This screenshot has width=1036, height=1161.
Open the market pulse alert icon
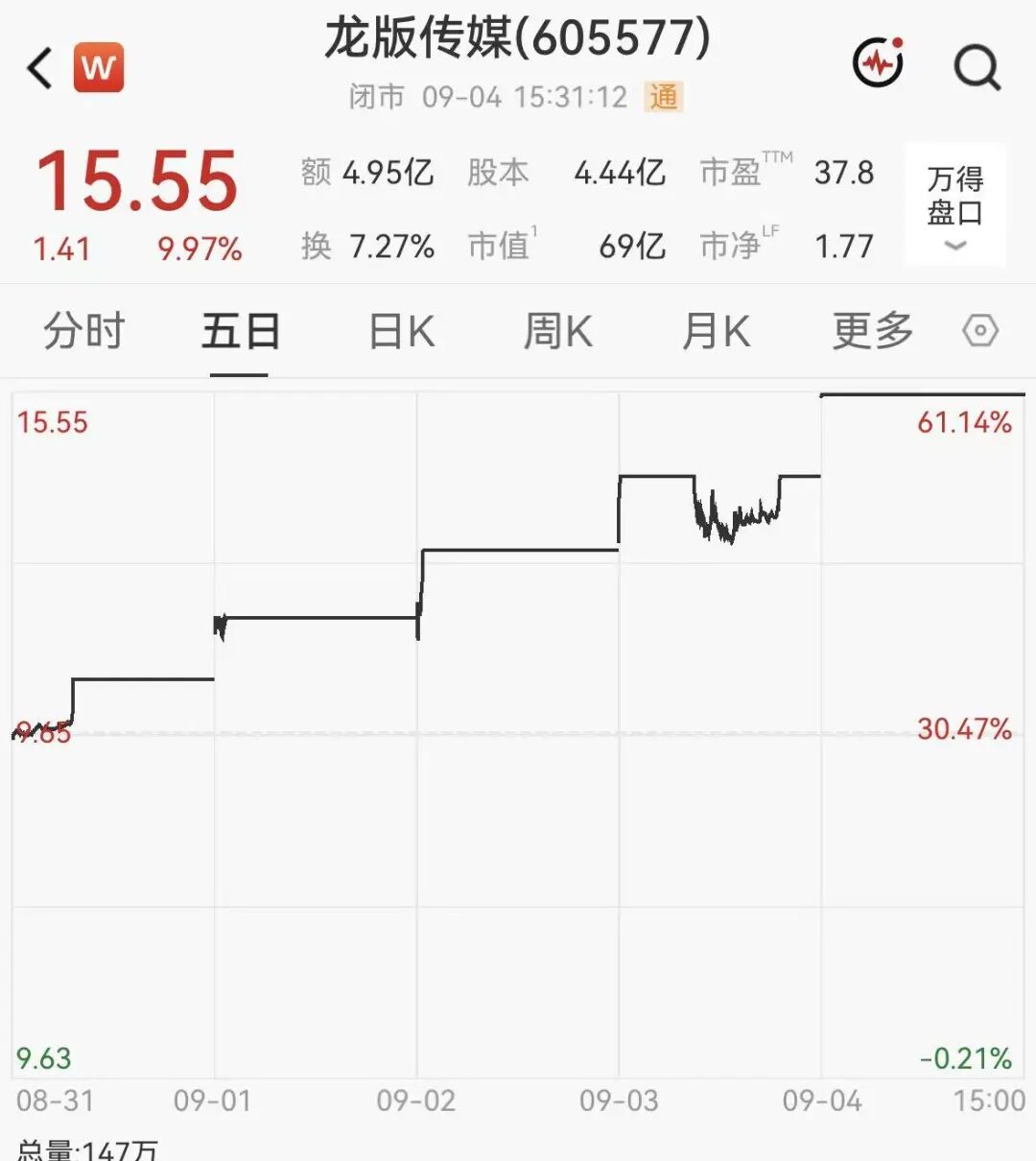tap(879, 63)
